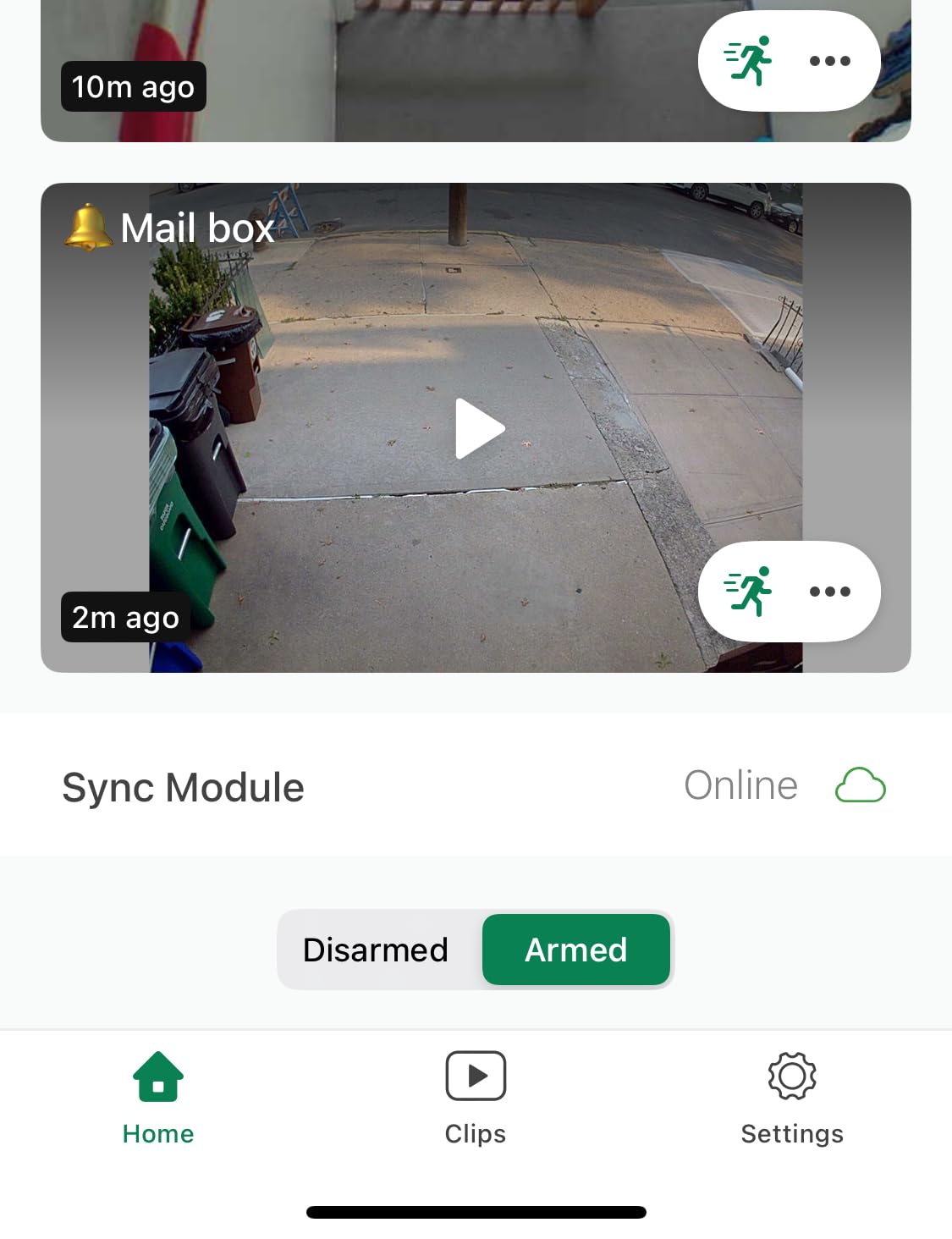Keep the system Armed
The image size is (952, 1239).
click(576, 950)
